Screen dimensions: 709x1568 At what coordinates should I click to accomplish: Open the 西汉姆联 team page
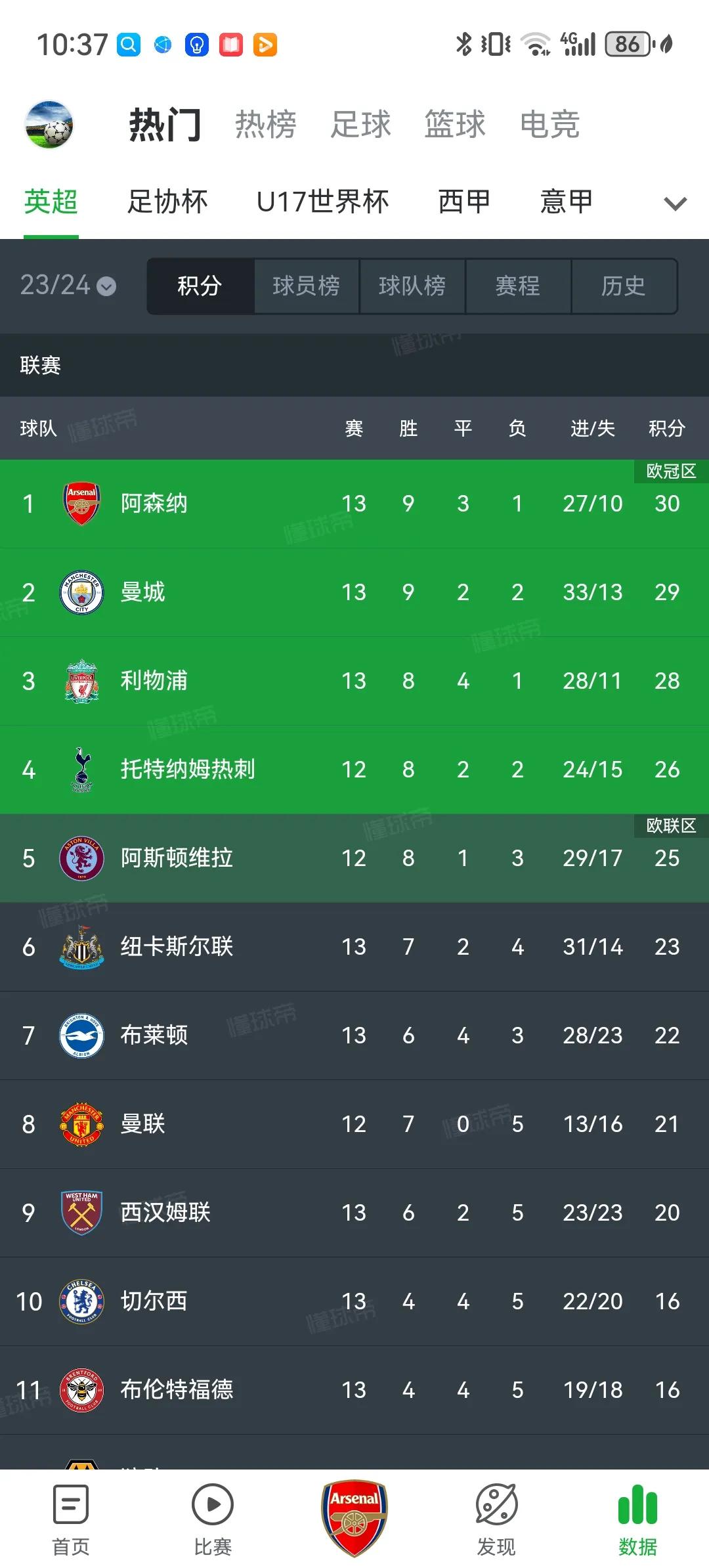[165, 1213]
